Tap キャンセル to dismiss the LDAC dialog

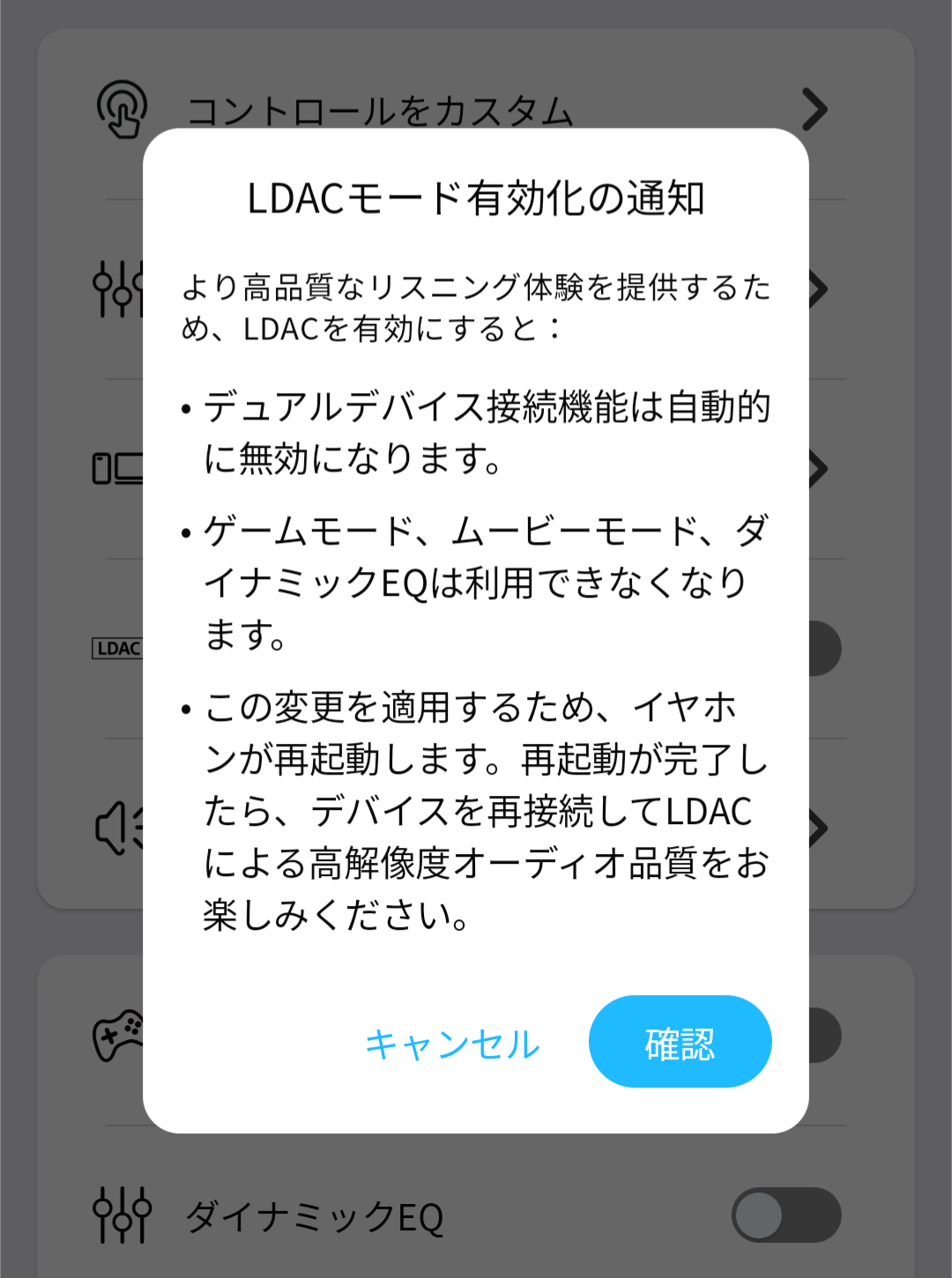452,1044
